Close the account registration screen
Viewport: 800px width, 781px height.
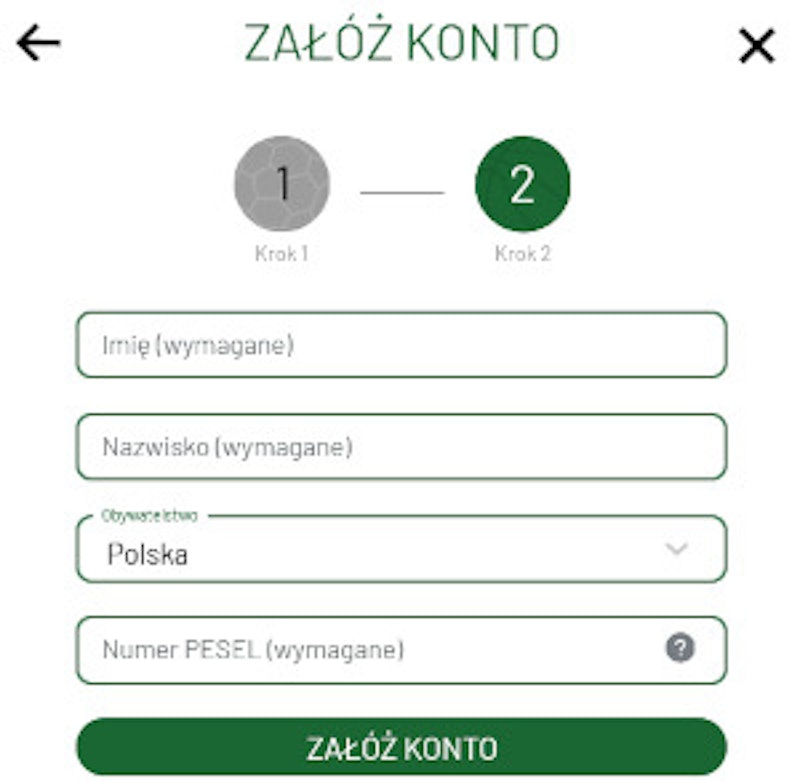(x=756, y=45)
